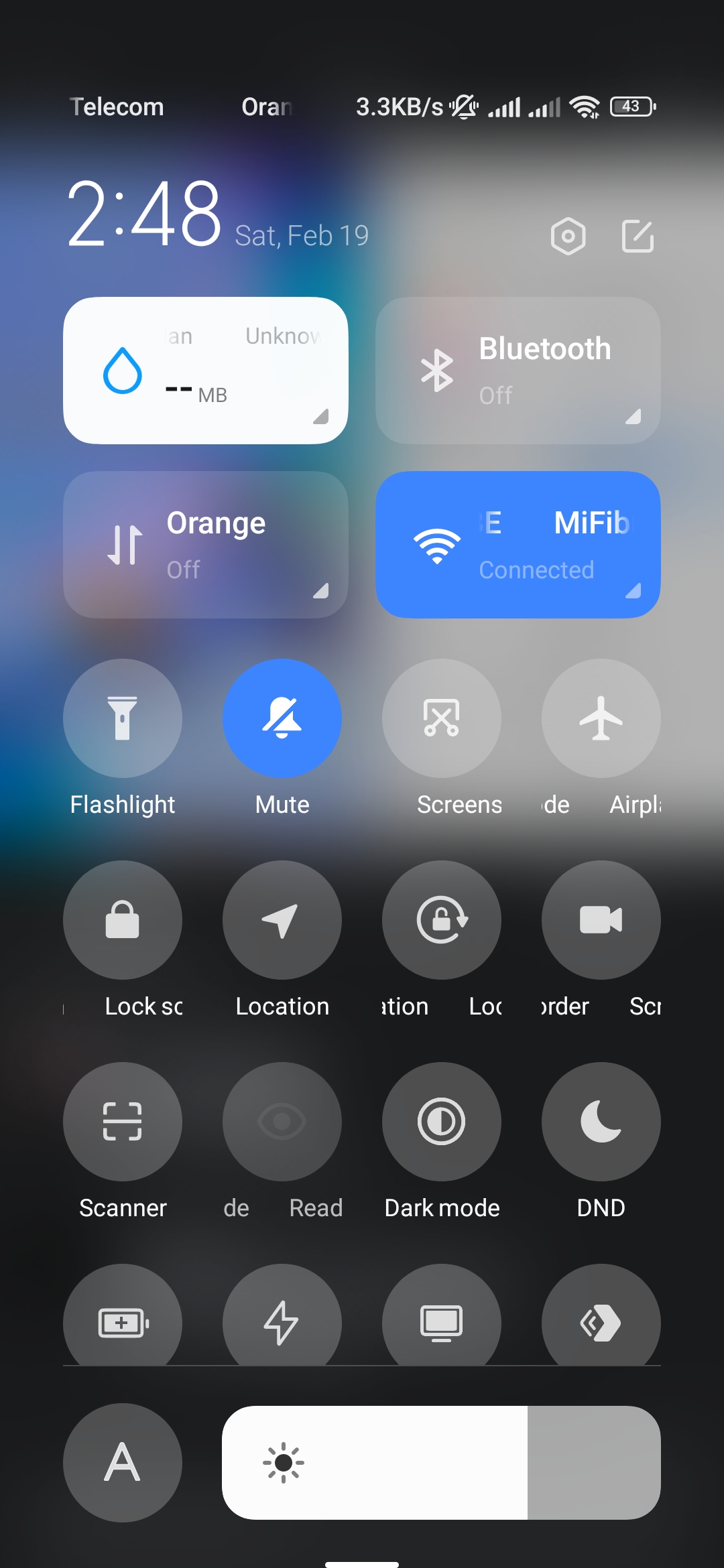Start the Screen recorder
Image resolution: width=724 pixels, height=1568 pixels.
[601, 920]
